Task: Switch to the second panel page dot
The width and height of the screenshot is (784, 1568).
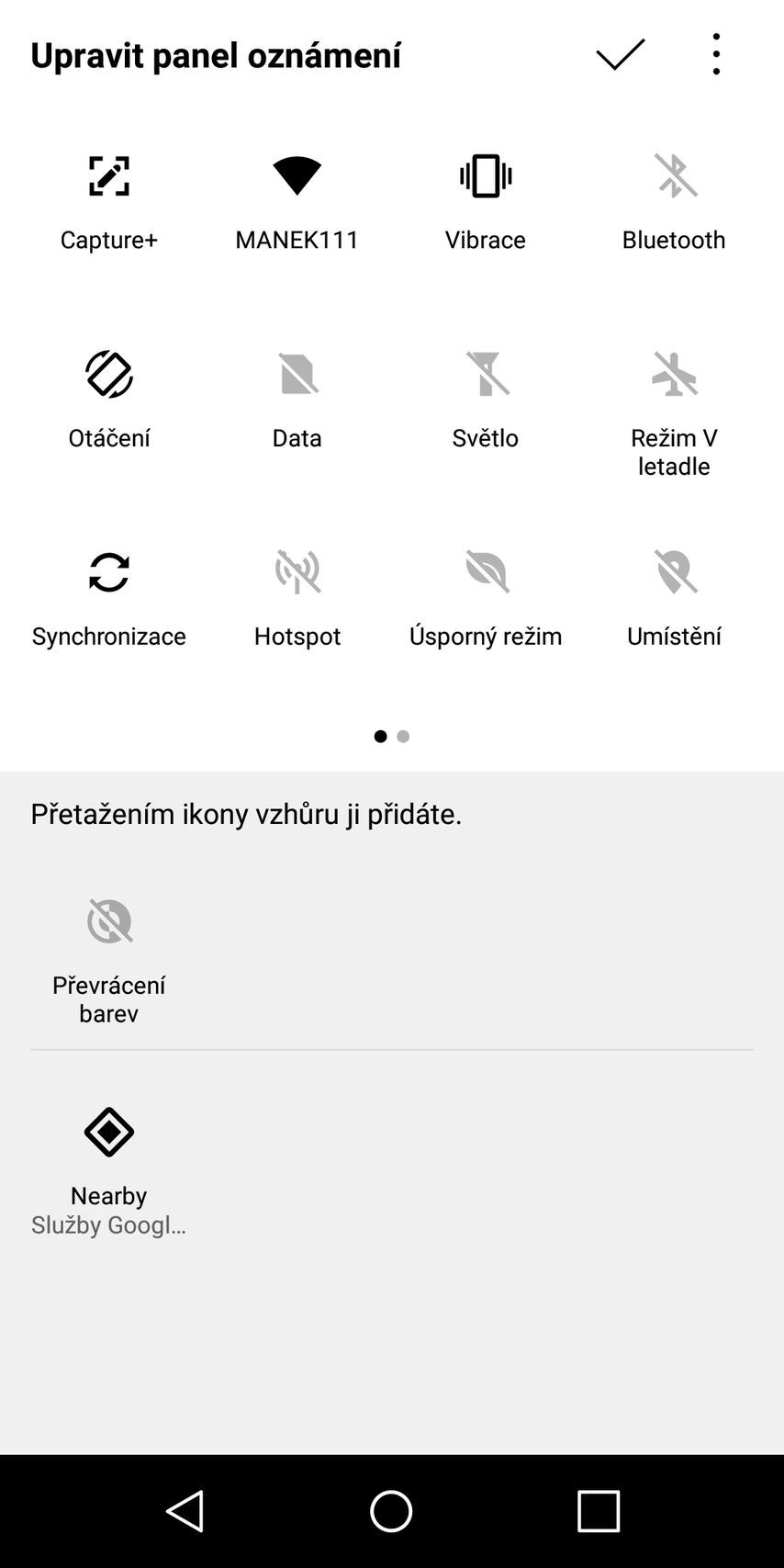Action: (x=403, y=736)
